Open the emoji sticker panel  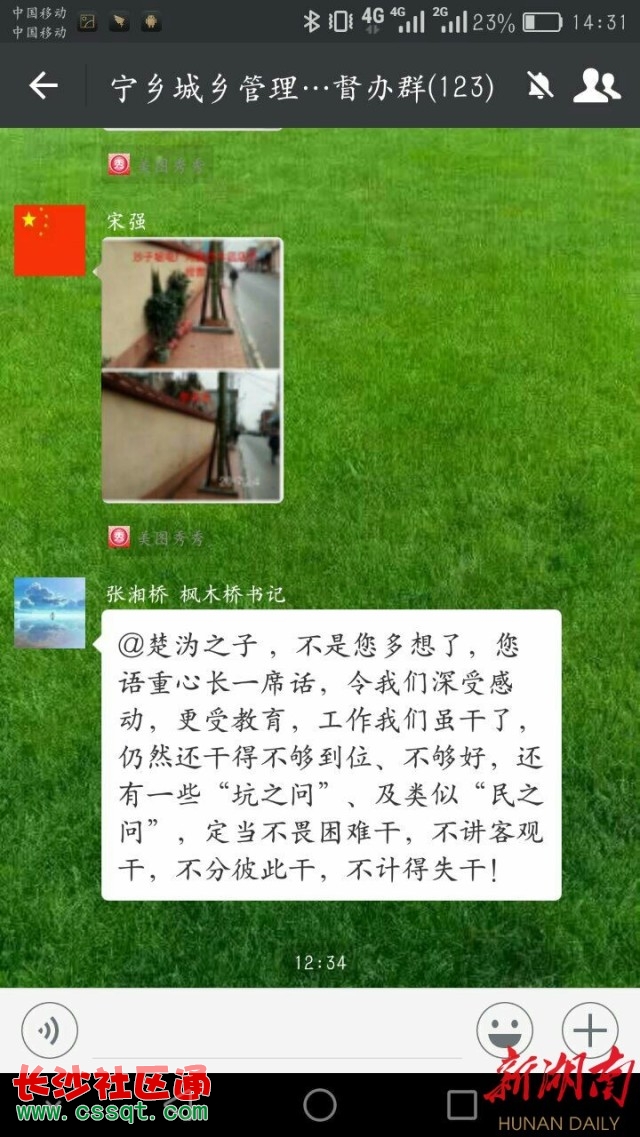(x=504, y=1030)
